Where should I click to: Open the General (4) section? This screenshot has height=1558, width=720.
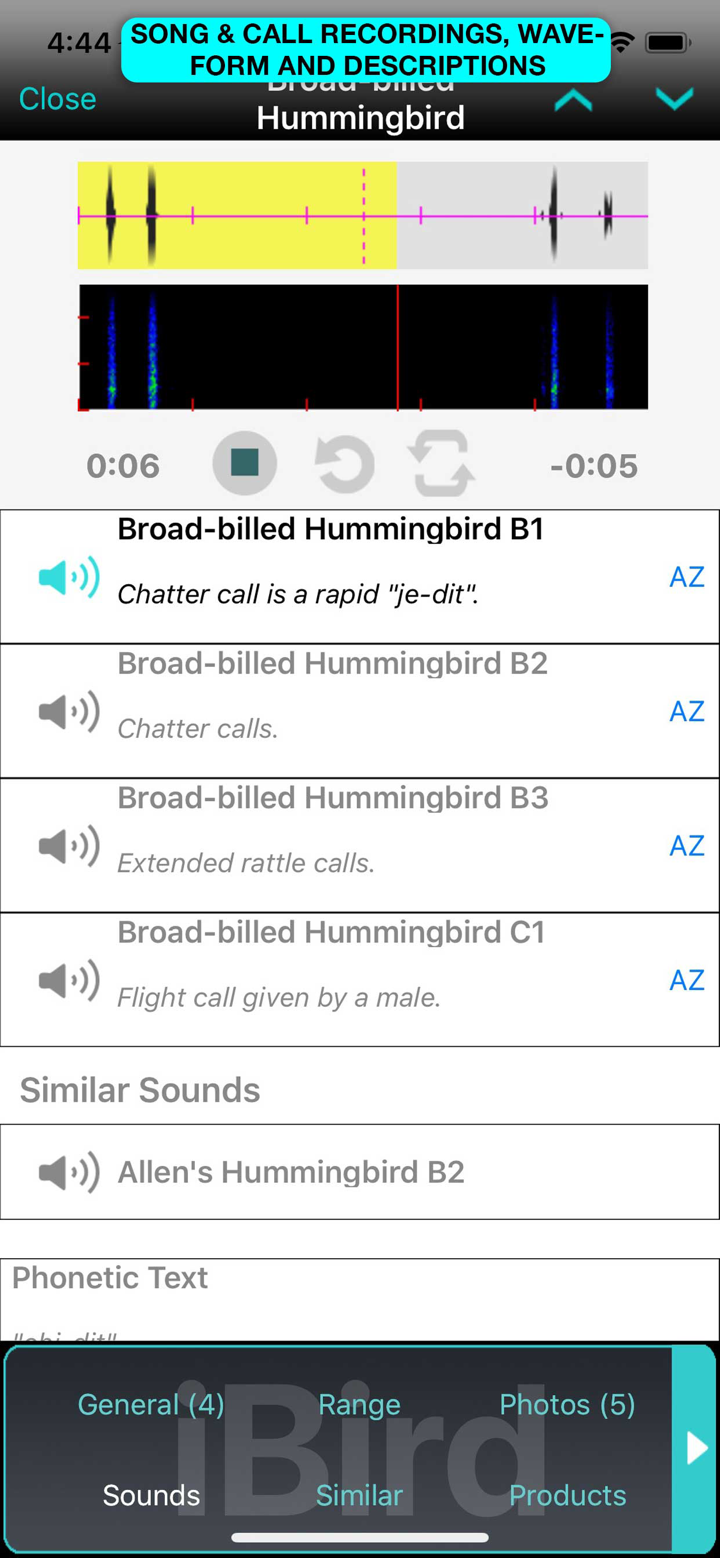(x=150, y=1404)
